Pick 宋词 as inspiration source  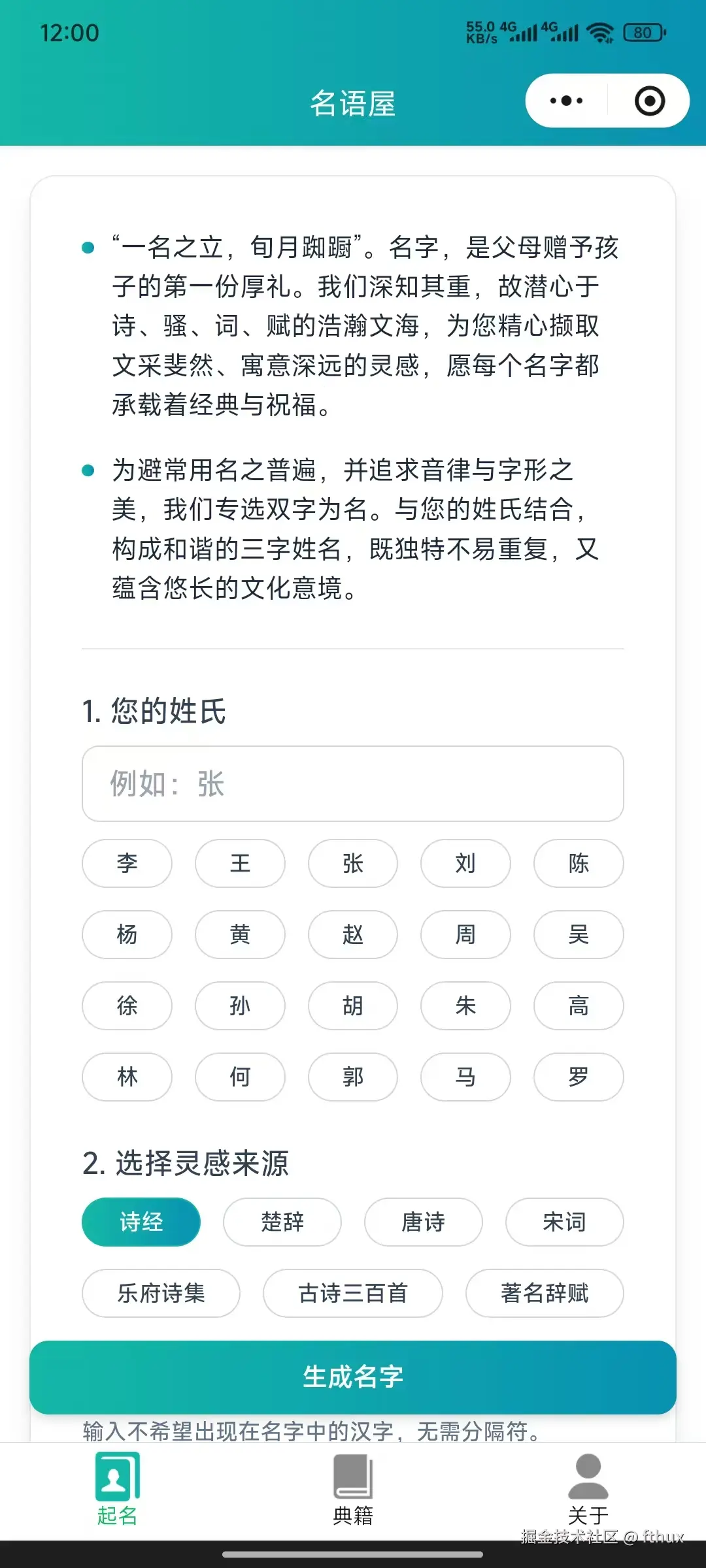(564, 1222)
